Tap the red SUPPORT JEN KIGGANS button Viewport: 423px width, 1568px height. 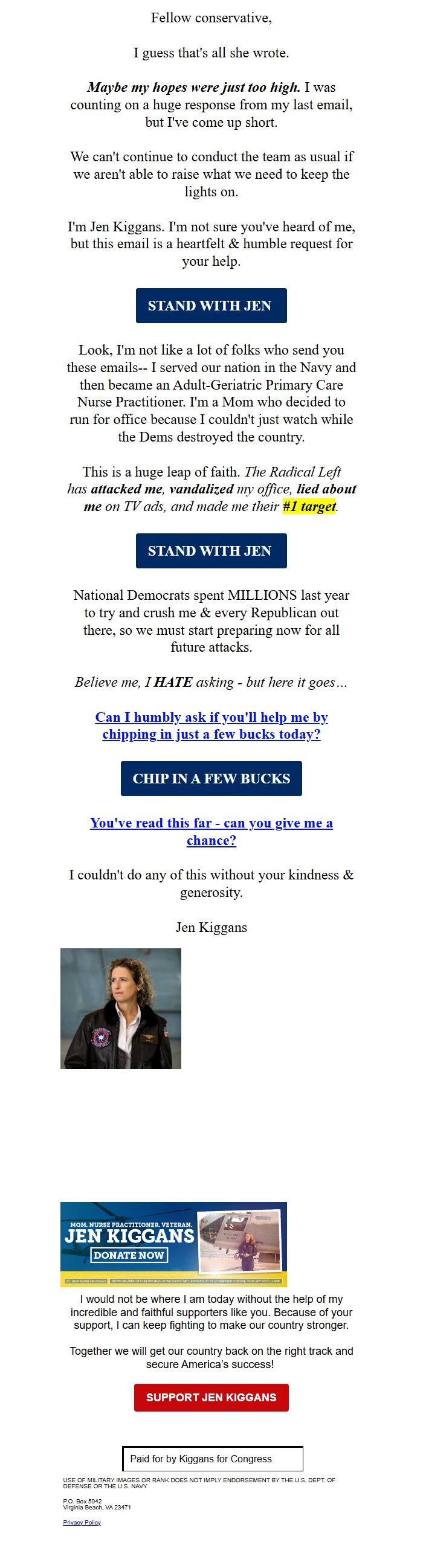[211, 1398]
